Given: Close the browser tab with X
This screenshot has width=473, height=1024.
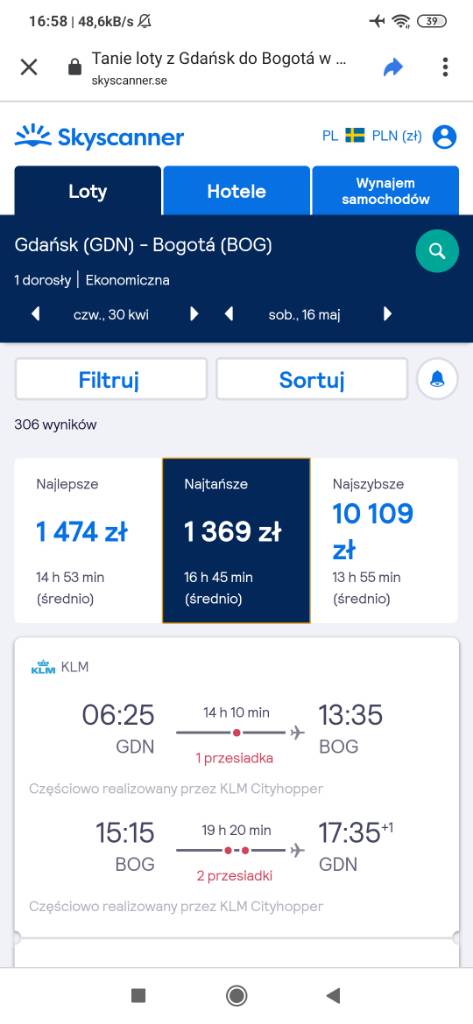Looking at the screenshot, I should [x=29, y=67].
